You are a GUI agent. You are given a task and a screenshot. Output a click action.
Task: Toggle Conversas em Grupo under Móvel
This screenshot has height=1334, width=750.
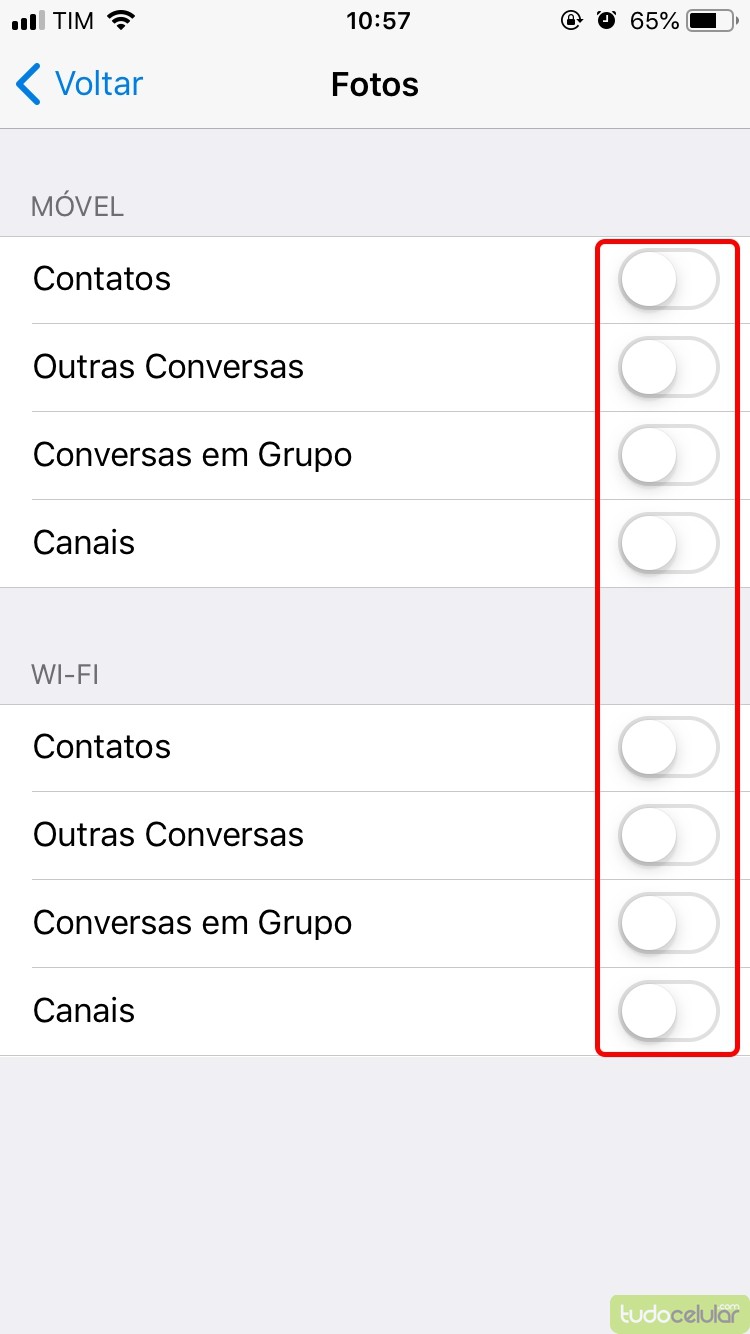668,455
